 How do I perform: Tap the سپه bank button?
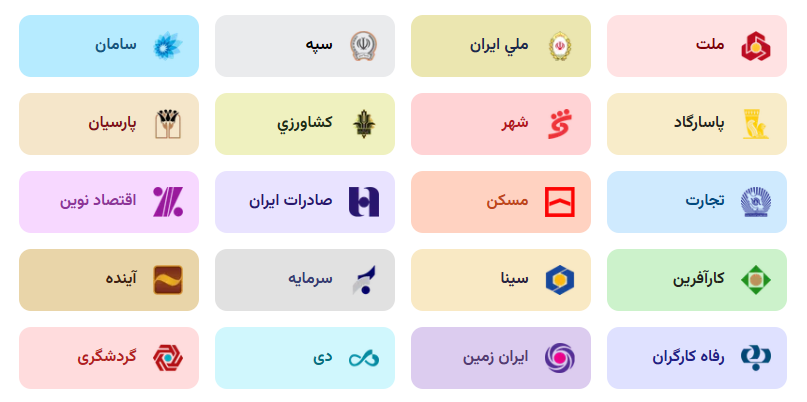(x=304, y=46)
